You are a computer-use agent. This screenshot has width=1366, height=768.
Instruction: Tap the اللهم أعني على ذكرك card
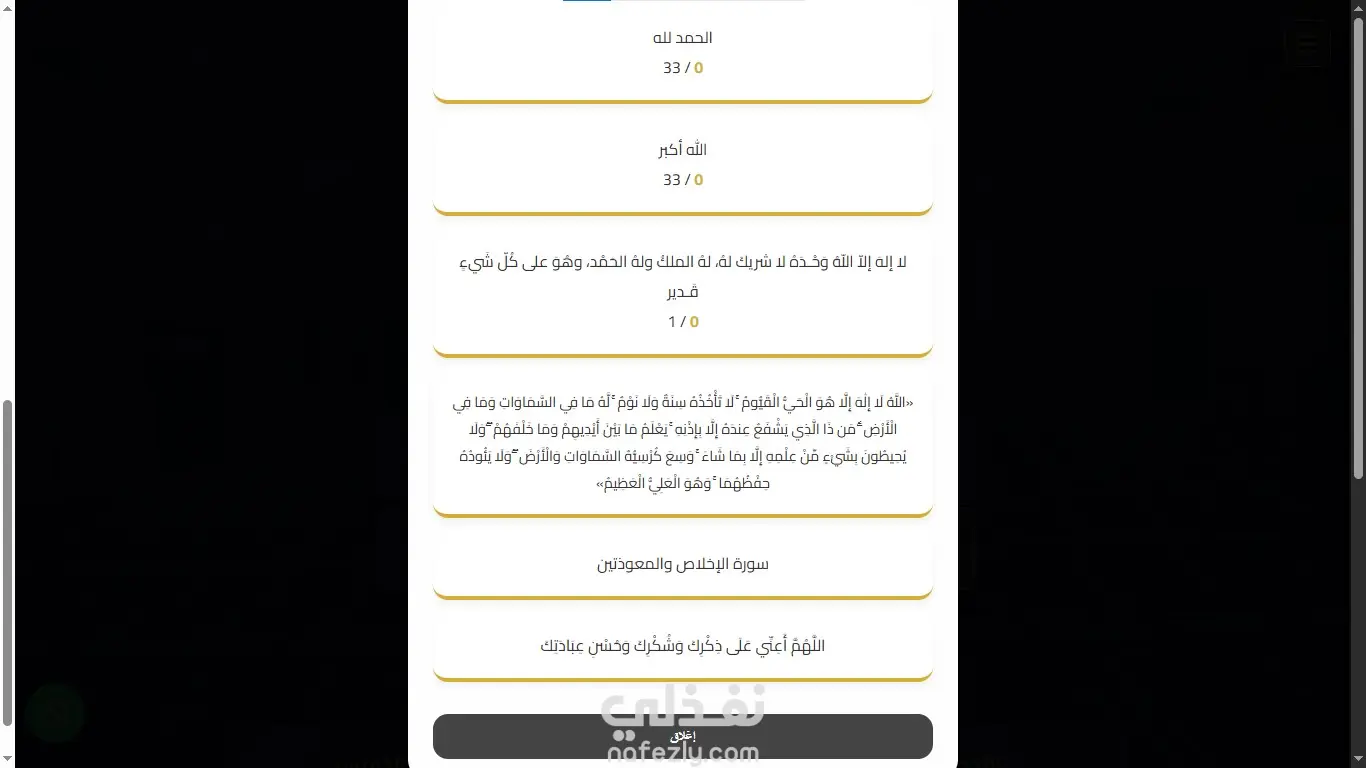[682, 646]
